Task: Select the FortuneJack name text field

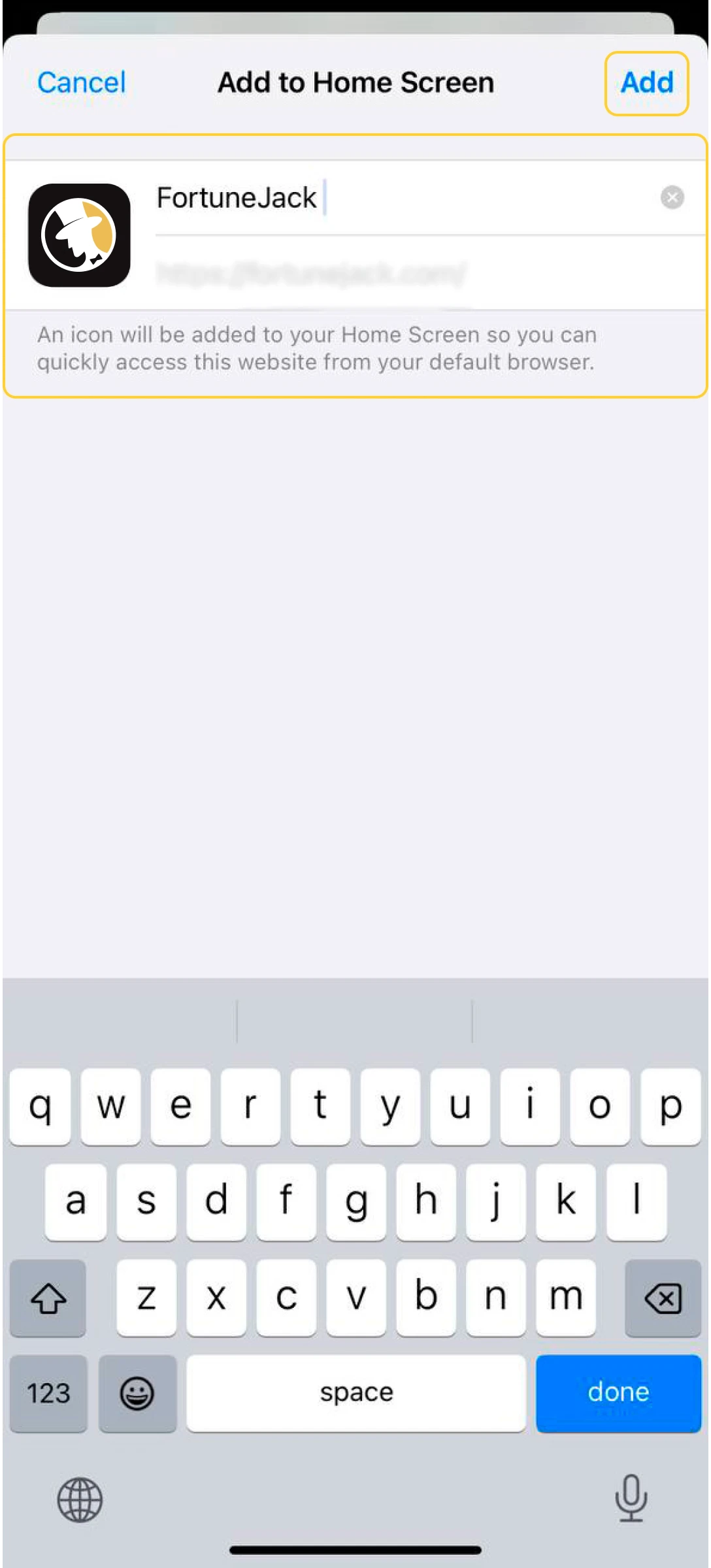Action: 392,198
